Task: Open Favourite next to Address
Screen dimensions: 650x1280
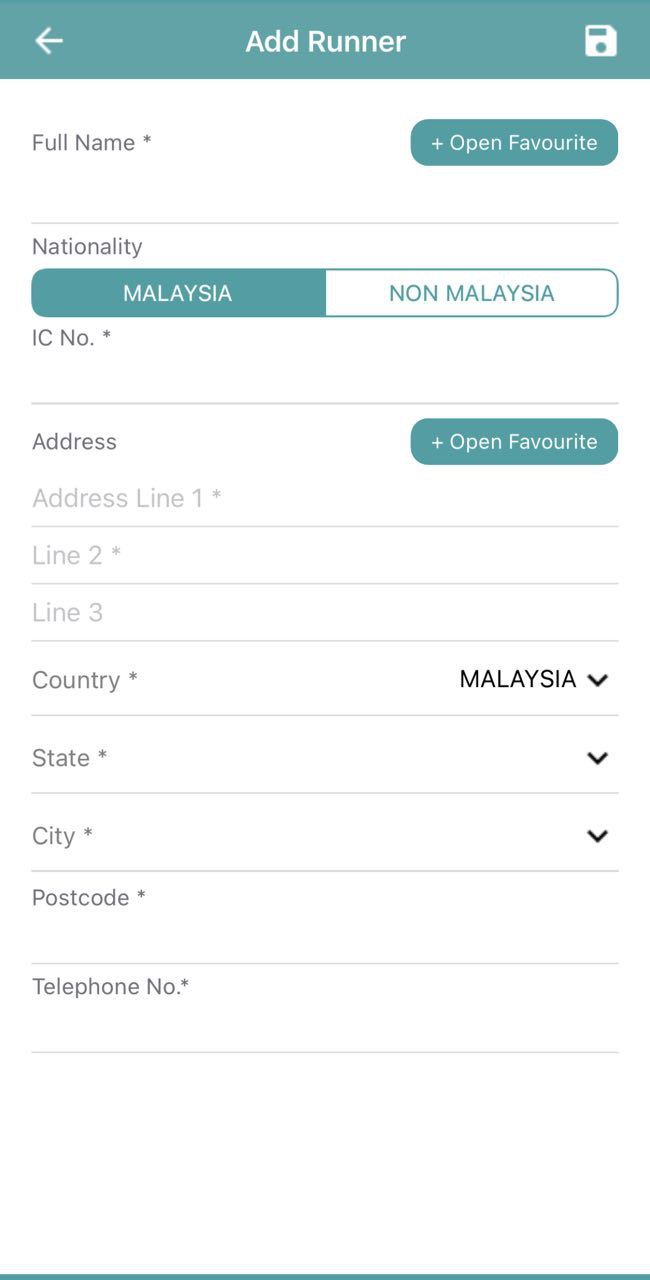Action: pos(514,442)
